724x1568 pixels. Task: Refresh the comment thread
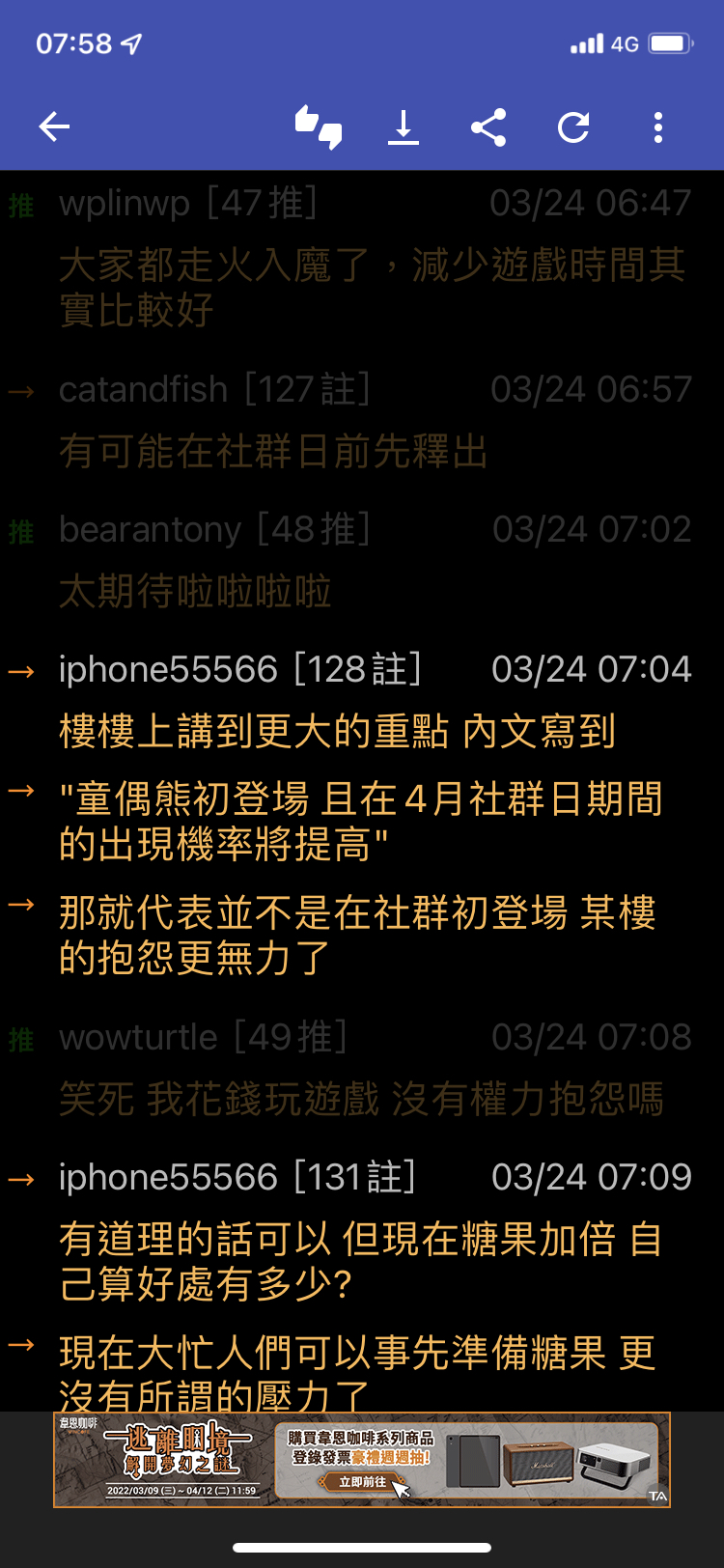pos(573,127)
